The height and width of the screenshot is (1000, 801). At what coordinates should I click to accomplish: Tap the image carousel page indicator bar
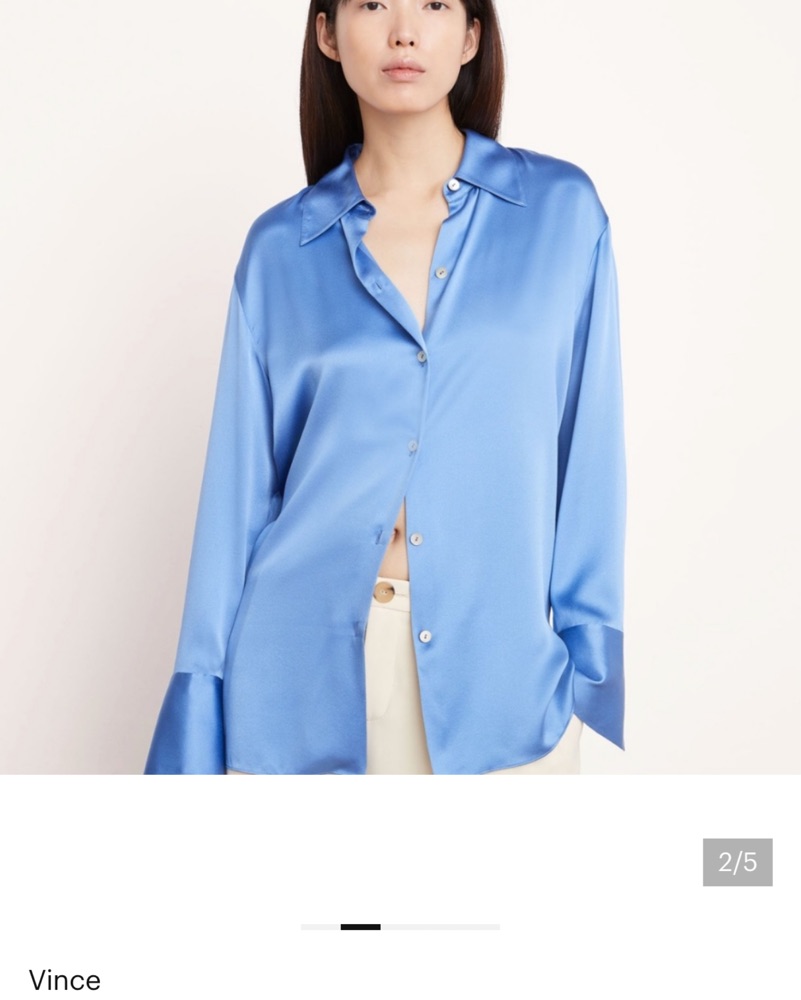click(400, 927)
